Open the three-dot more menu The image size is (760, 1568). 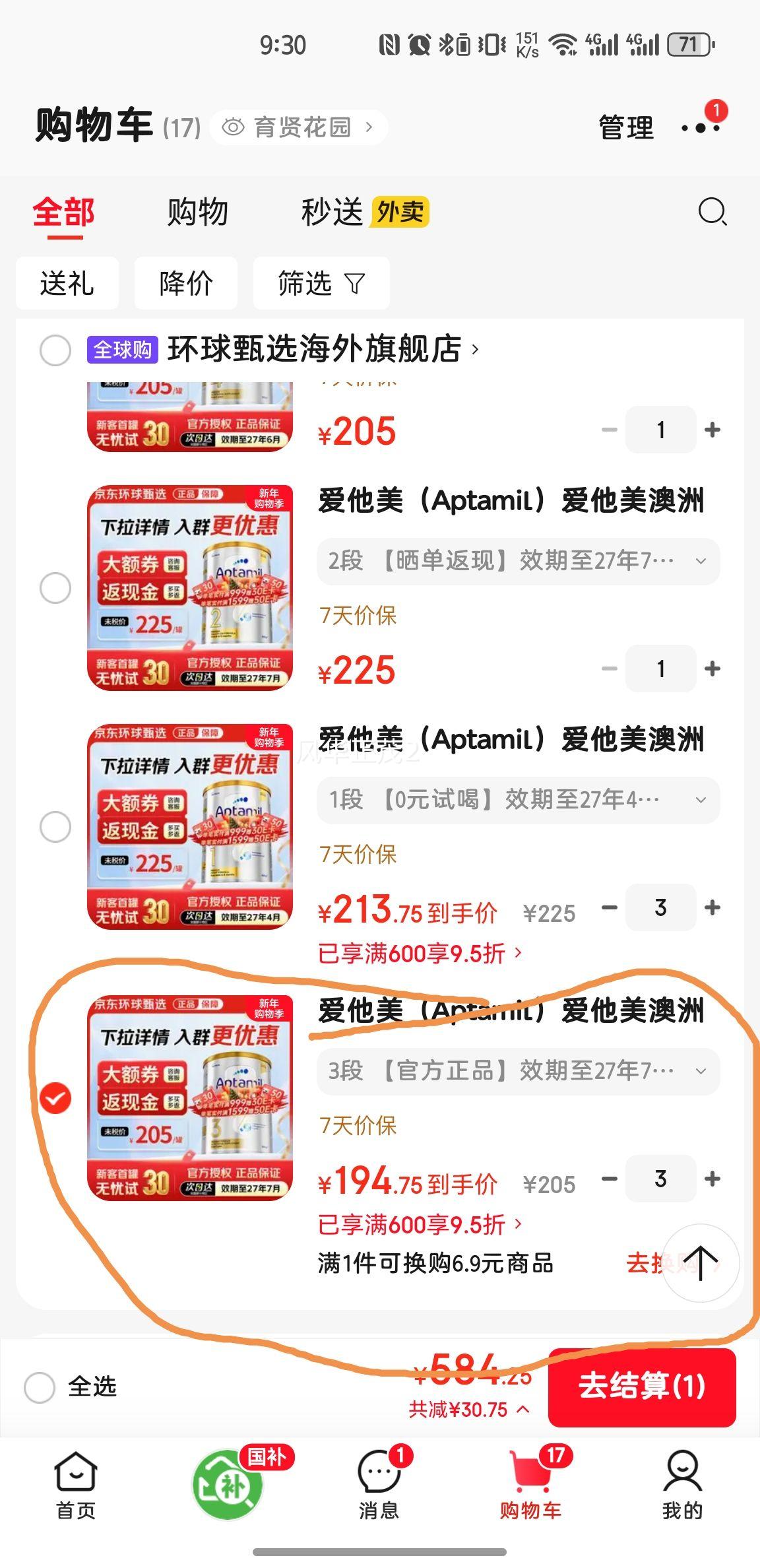point(701,127)
